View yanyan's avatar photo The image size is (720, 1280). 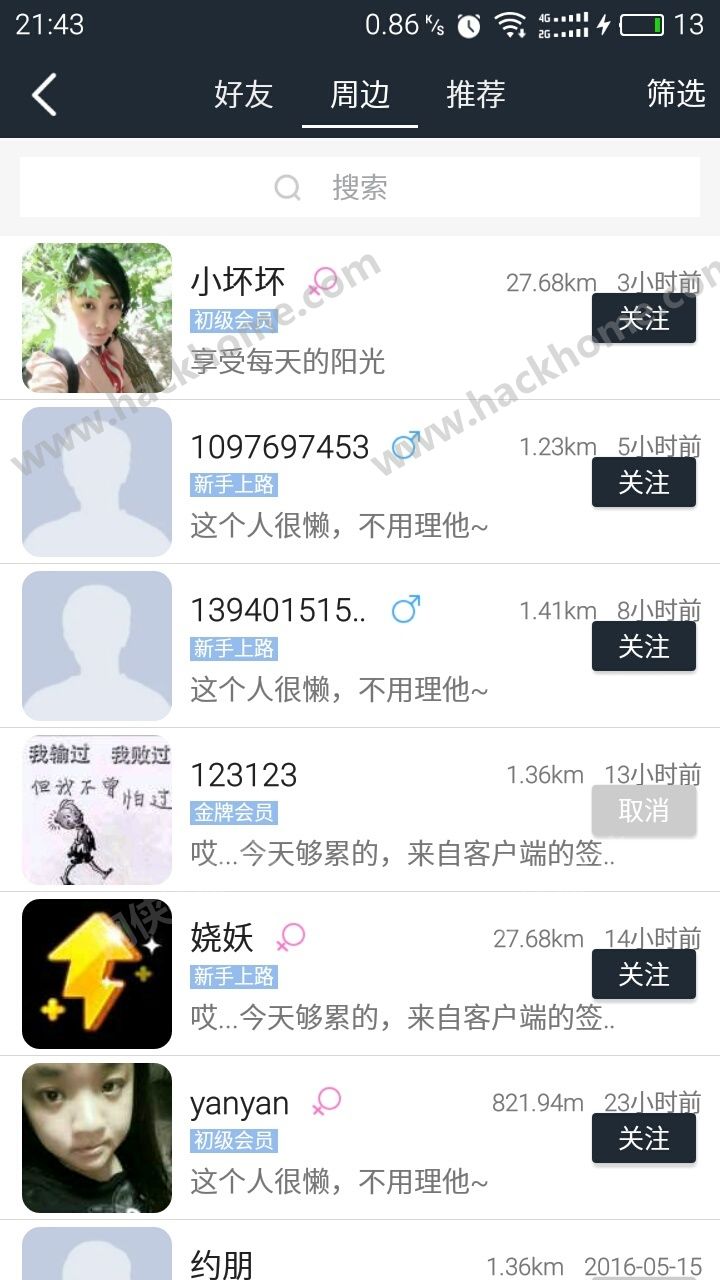click(97, 1138)
